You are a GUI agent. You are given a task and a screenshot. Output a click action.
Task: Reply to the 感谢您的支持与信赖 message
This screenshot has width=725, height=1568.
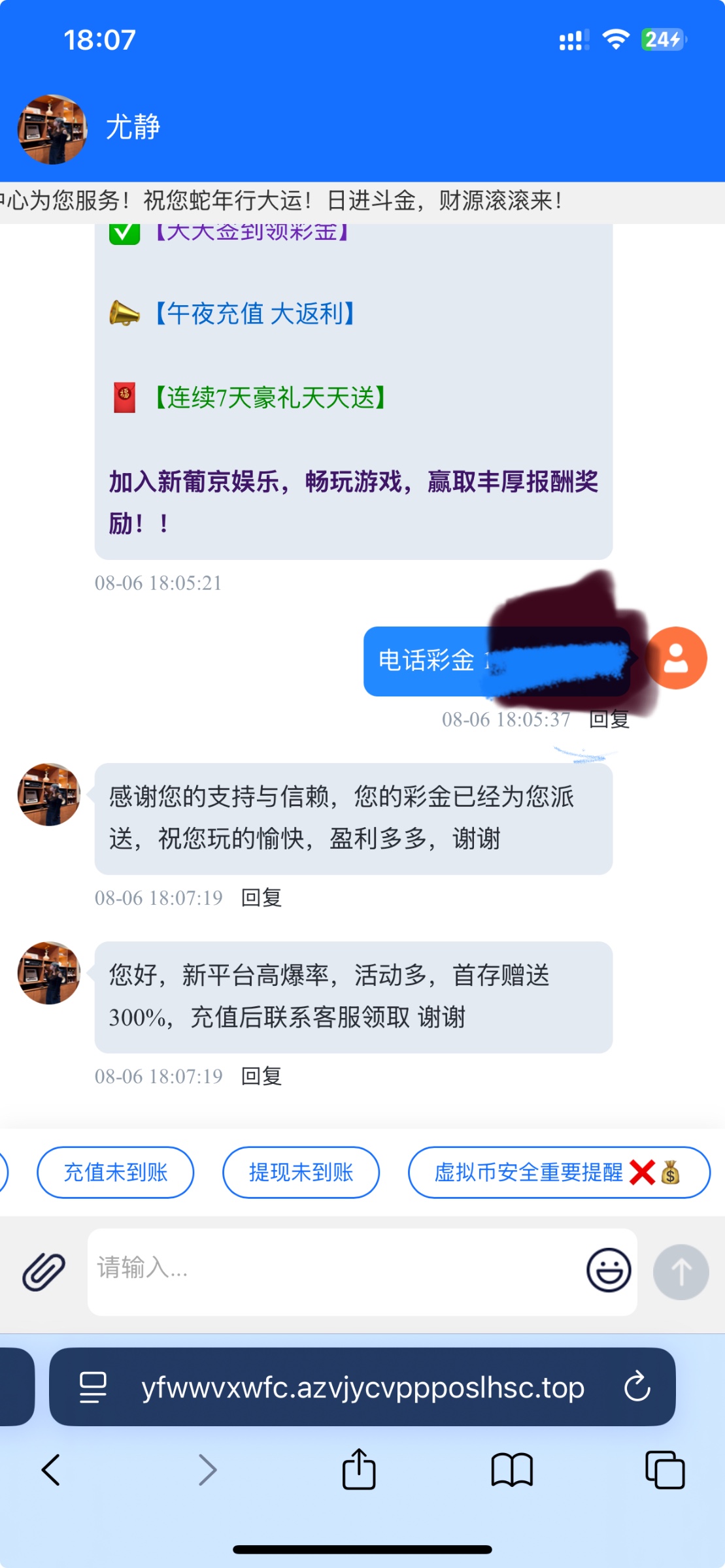tap(261, 898)
